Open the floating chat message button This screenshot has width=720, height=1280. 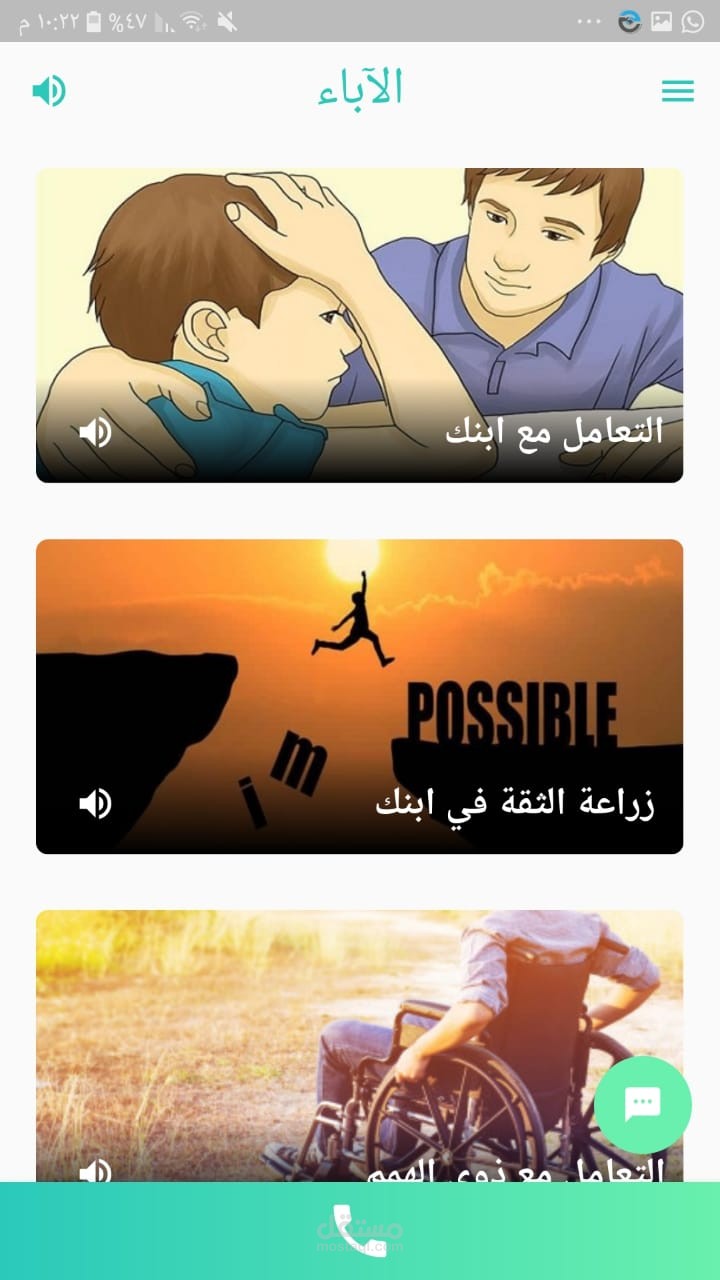coord(642,1104)
